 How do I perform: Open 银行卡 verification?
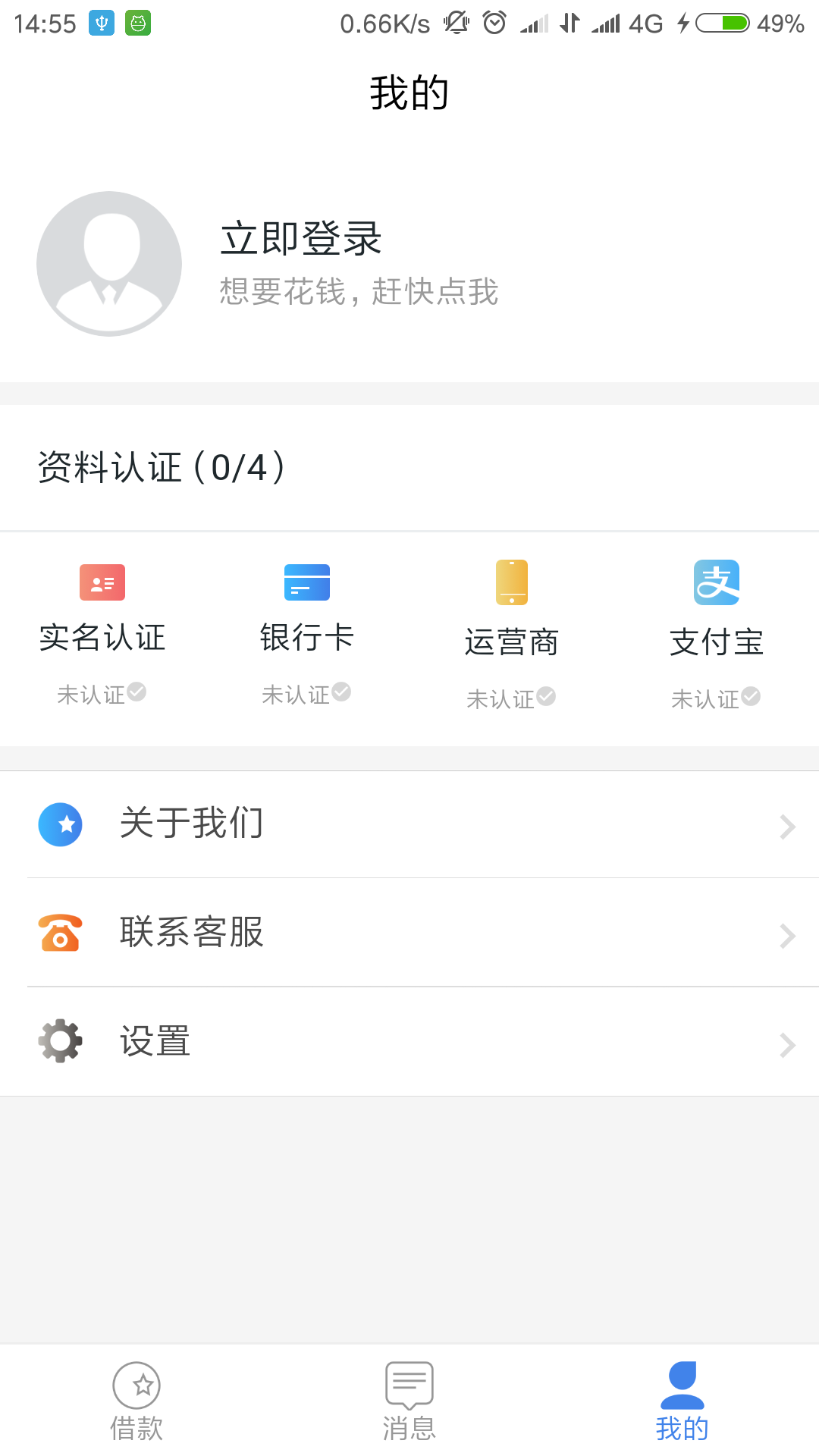coord(307,633)
